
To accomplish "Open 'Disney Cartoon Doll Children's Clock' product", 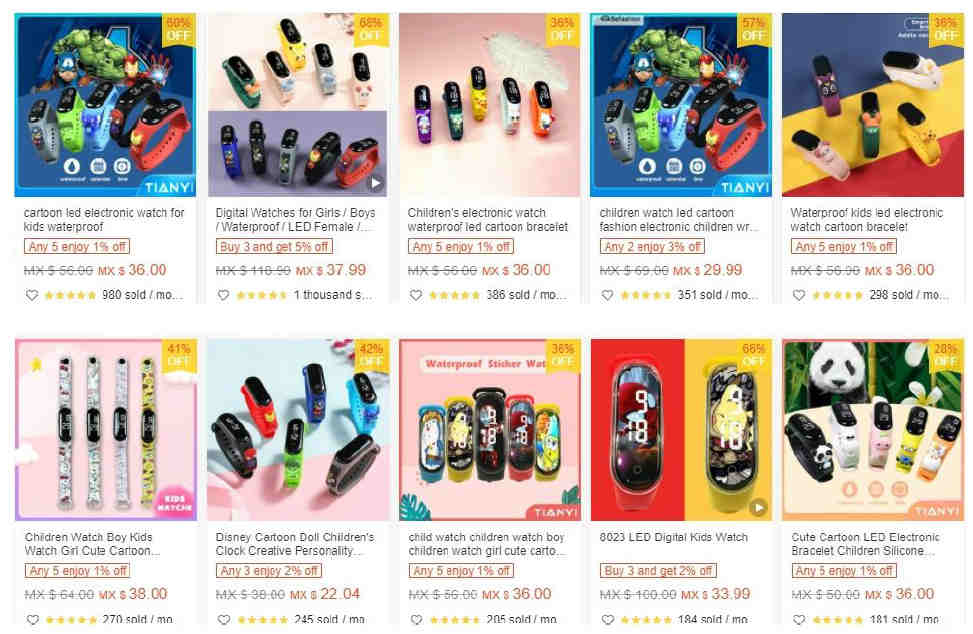I will (x=295, y=543).
